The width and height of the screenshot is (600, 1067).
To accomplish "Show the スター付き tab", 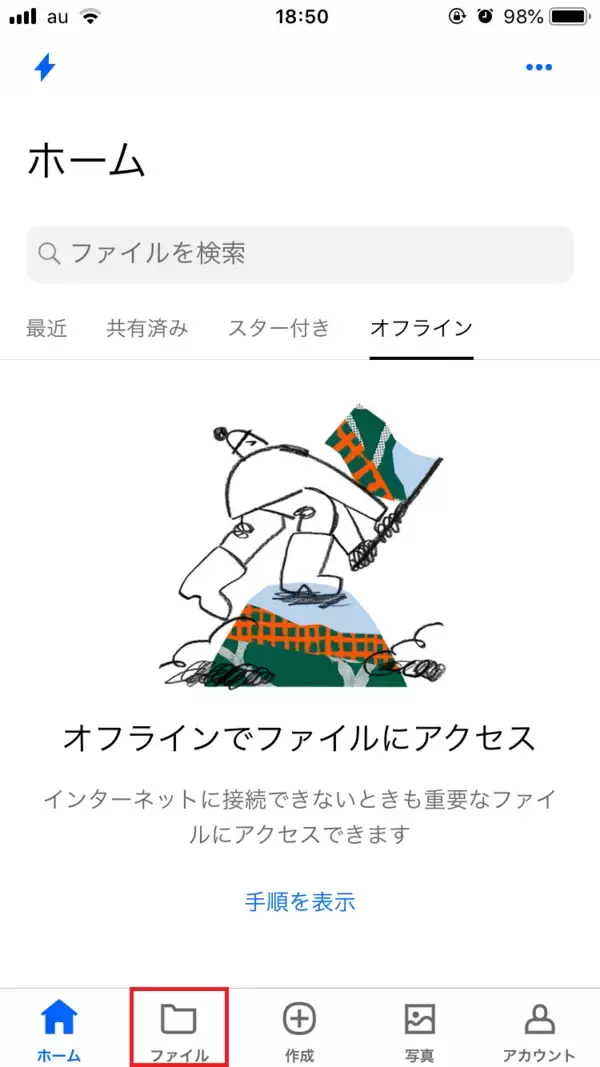I will tap(278, 328).
